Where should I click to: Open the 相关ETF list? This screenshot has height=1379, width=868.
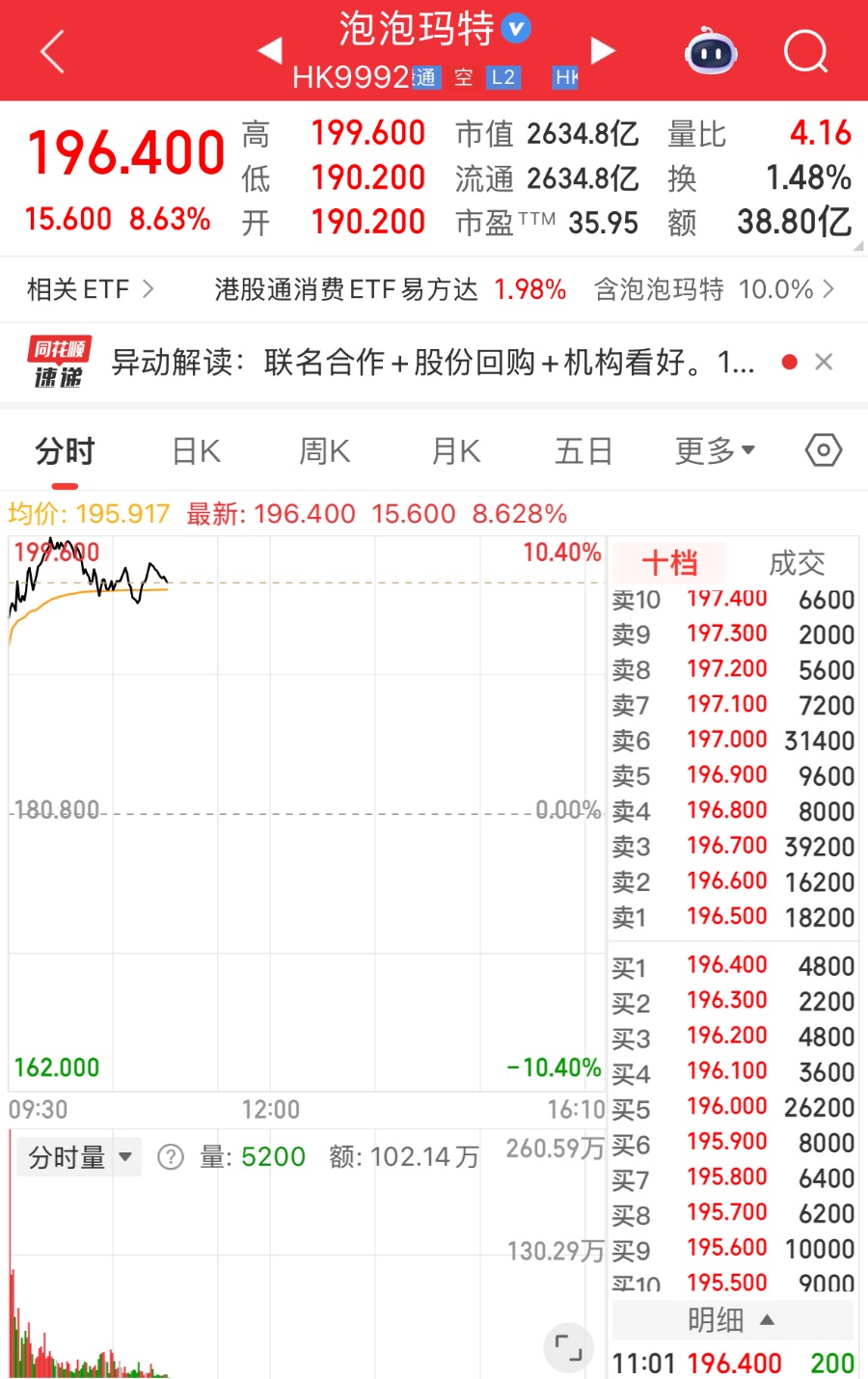click(90, 289)
